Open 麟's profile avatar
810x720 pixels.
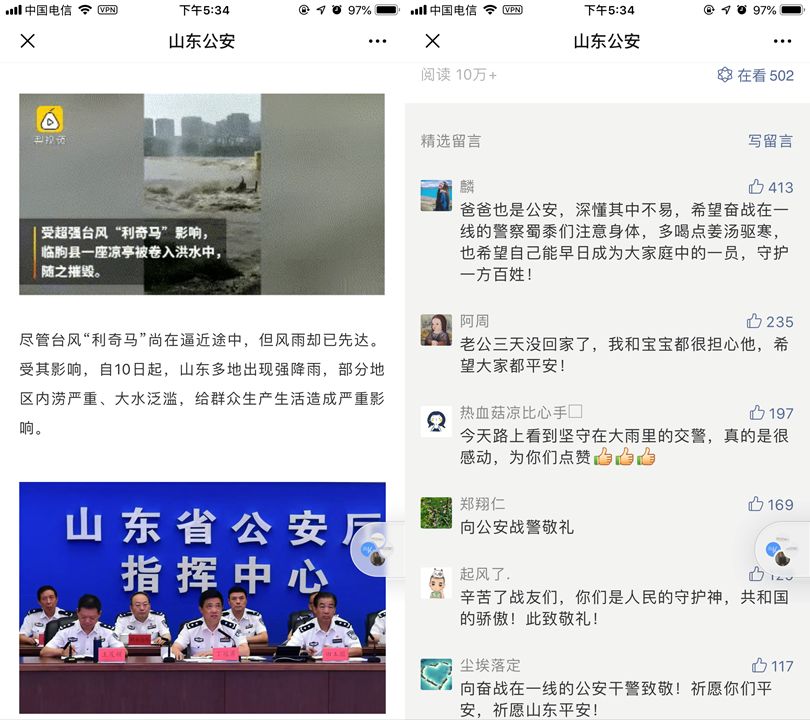click(436, 195)
